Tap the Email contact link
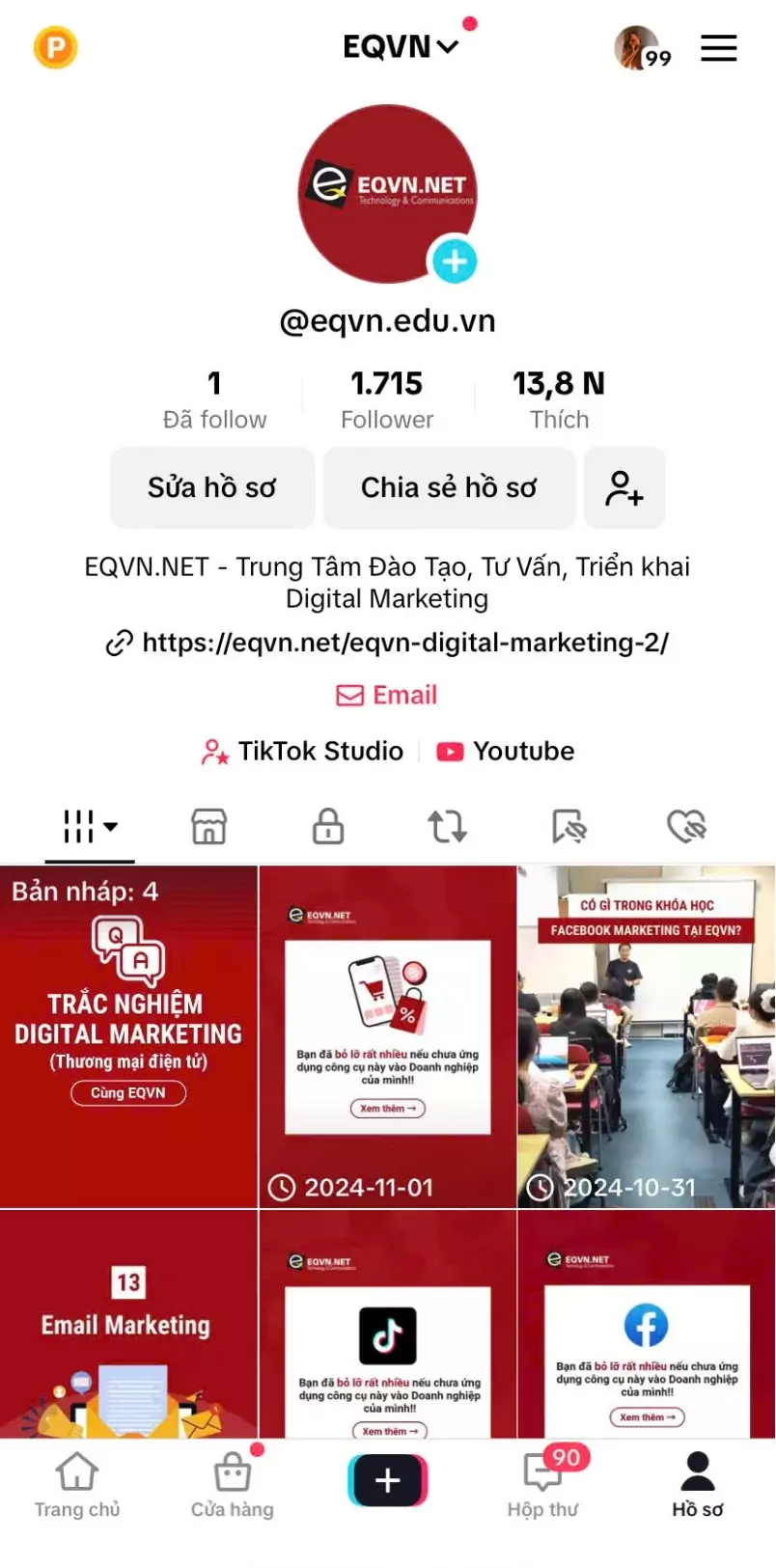The image size is (776, 1568). (x=387, y=695)
